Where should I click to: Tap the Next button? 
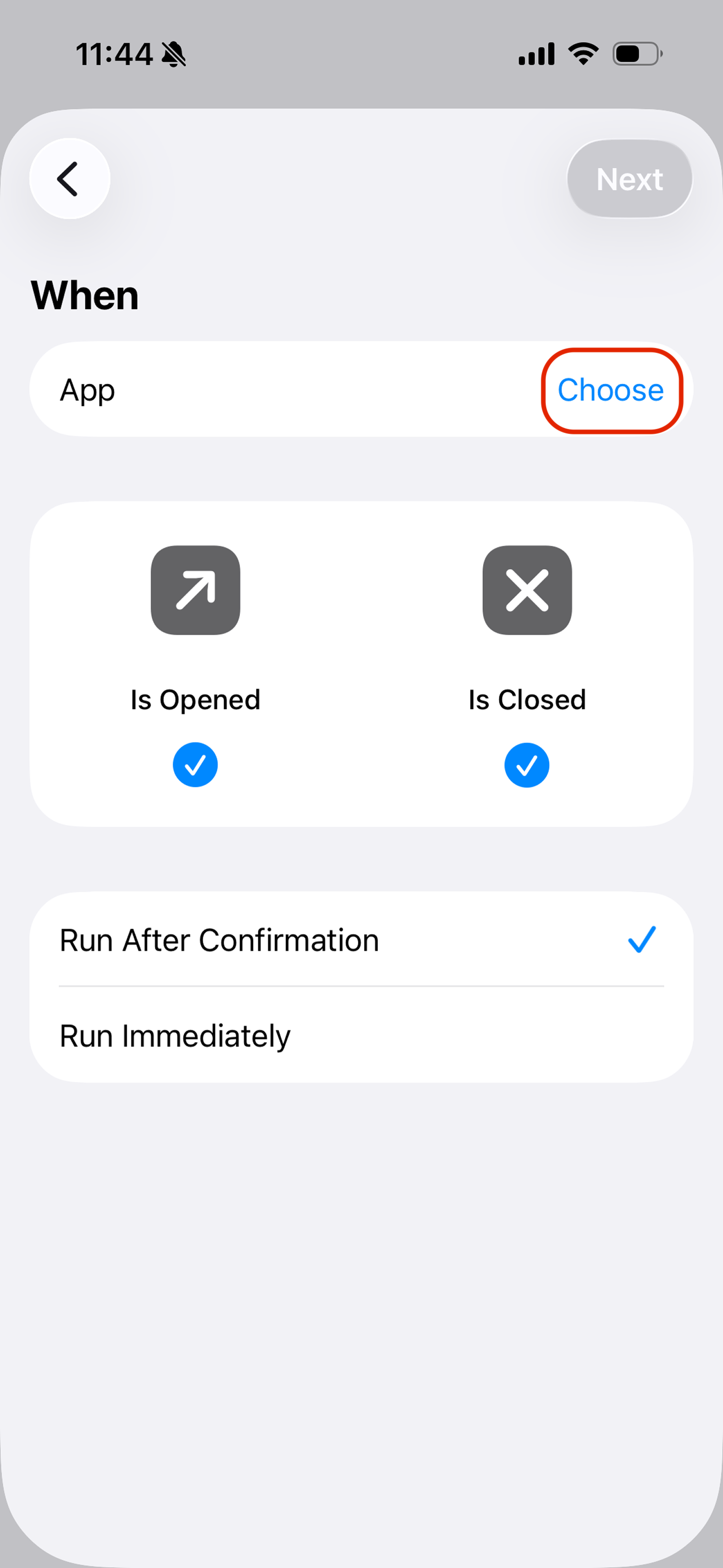click(x=629, y=178)
